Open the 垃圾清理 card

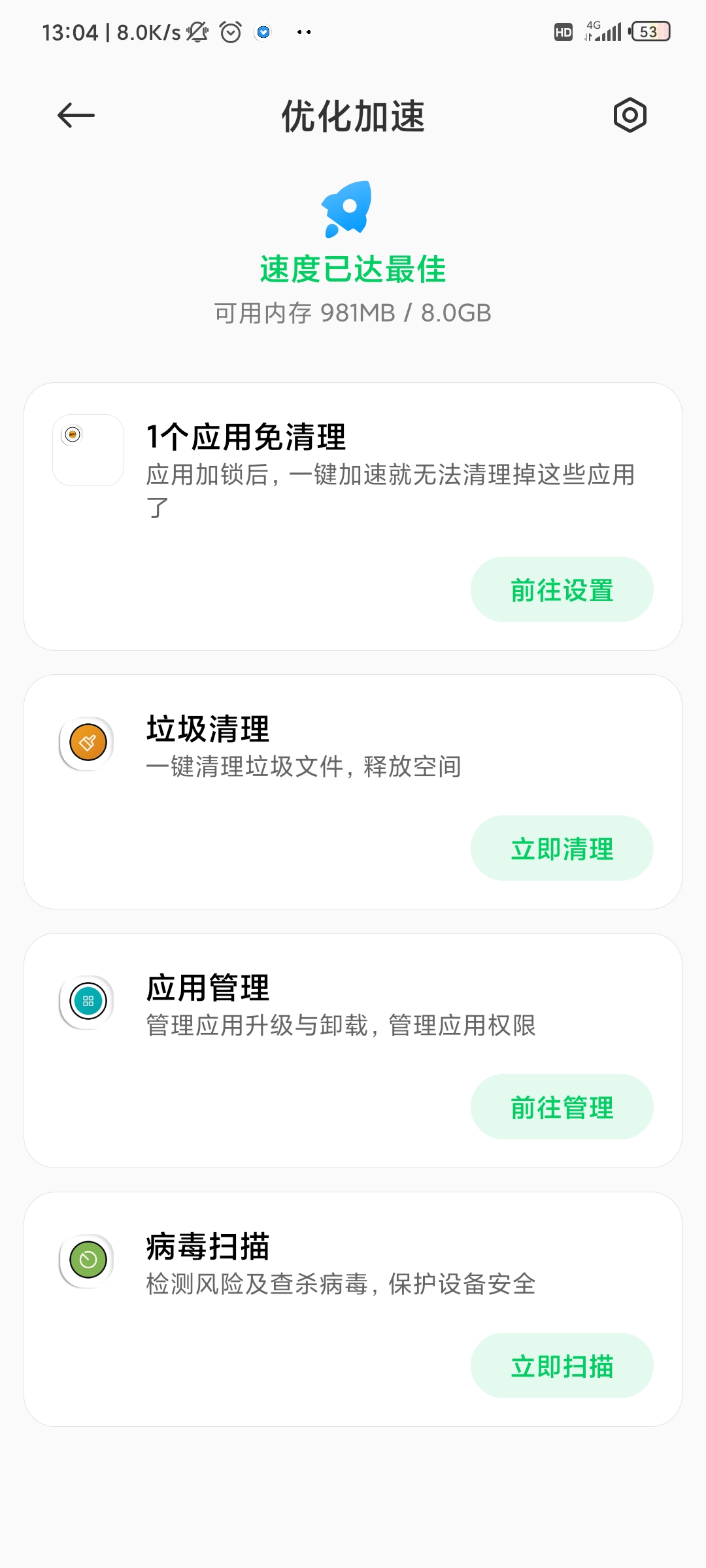[x=353, y=792]
